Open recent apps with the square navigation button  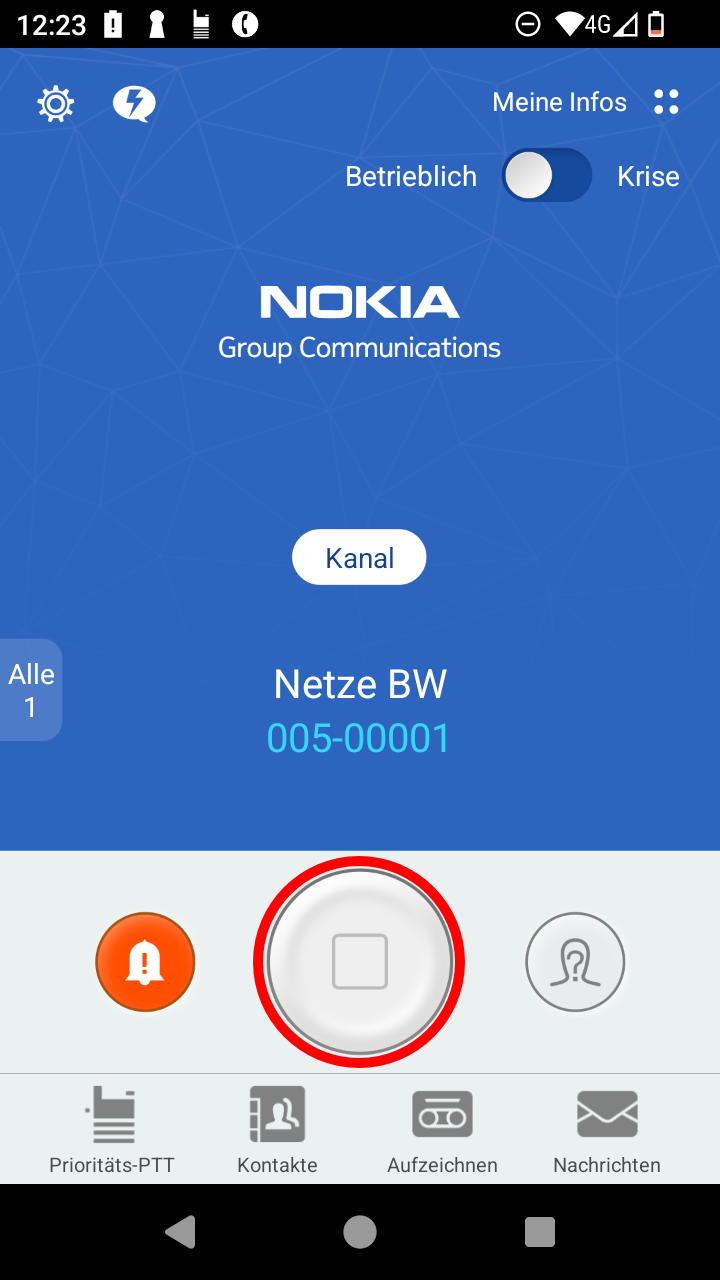click(539, 1232)
